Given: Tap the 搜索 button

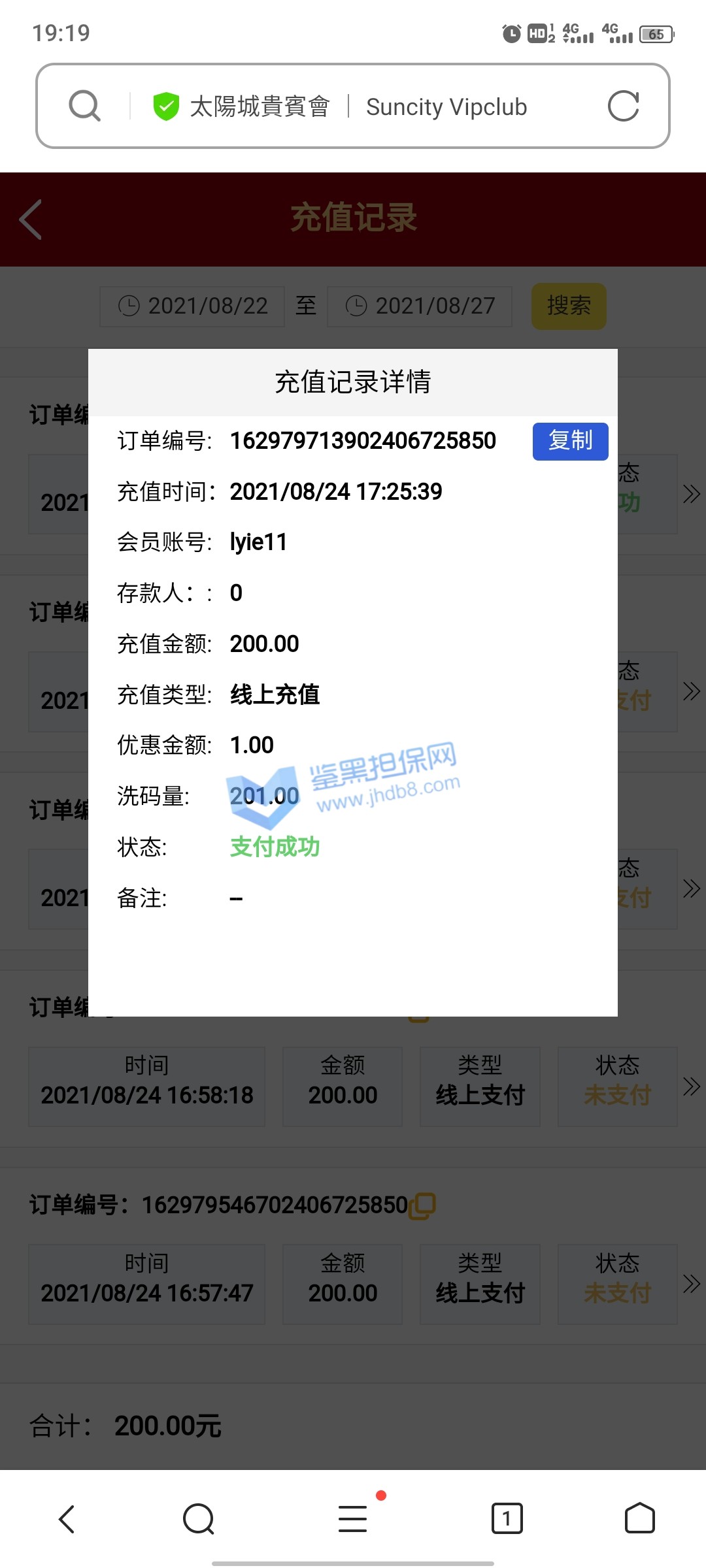Looking at the screenshot, I should click(x=568, y=306).
